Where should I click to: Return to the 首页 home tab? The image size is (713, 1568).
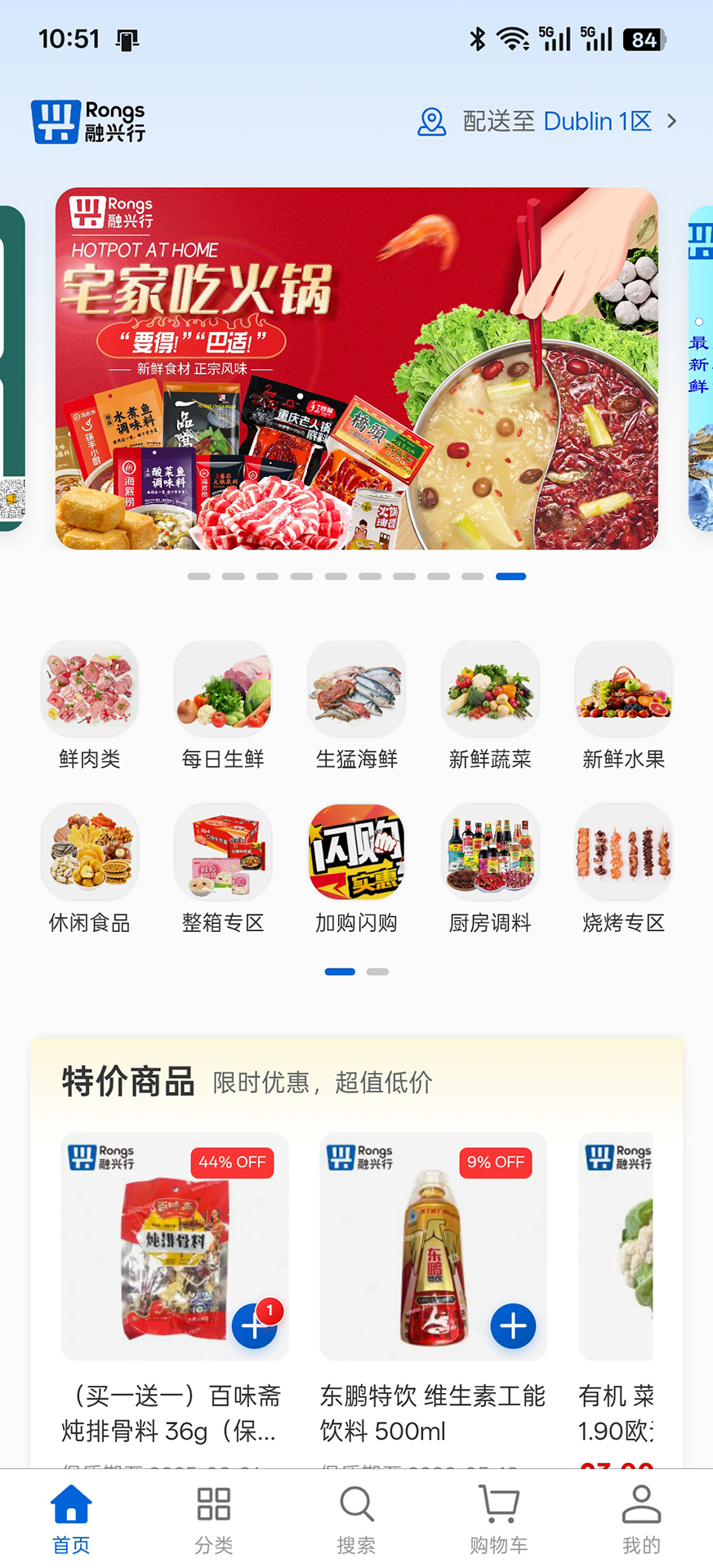(71, 1520)
